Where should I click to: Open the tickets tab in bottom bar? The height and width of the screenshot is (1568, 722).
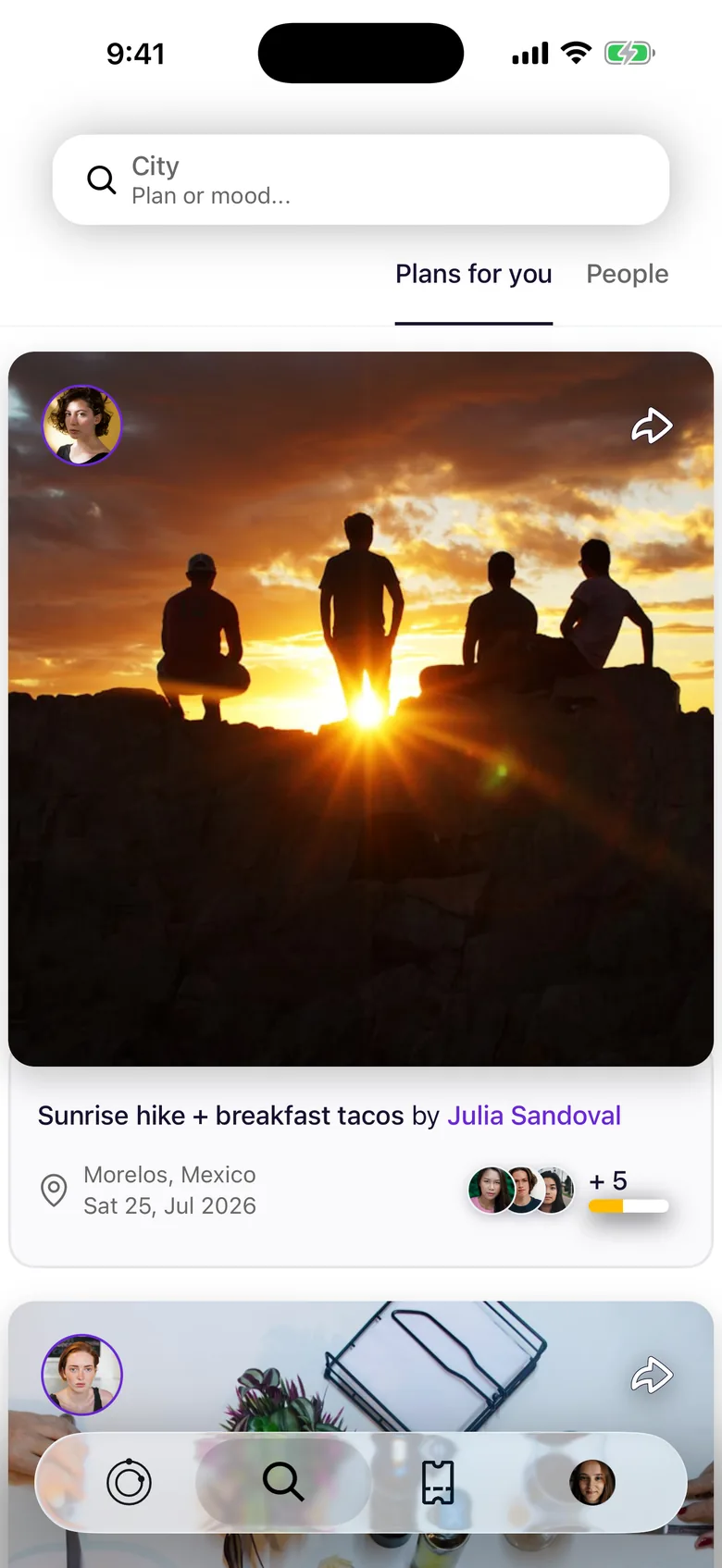tap(438, 1482)
